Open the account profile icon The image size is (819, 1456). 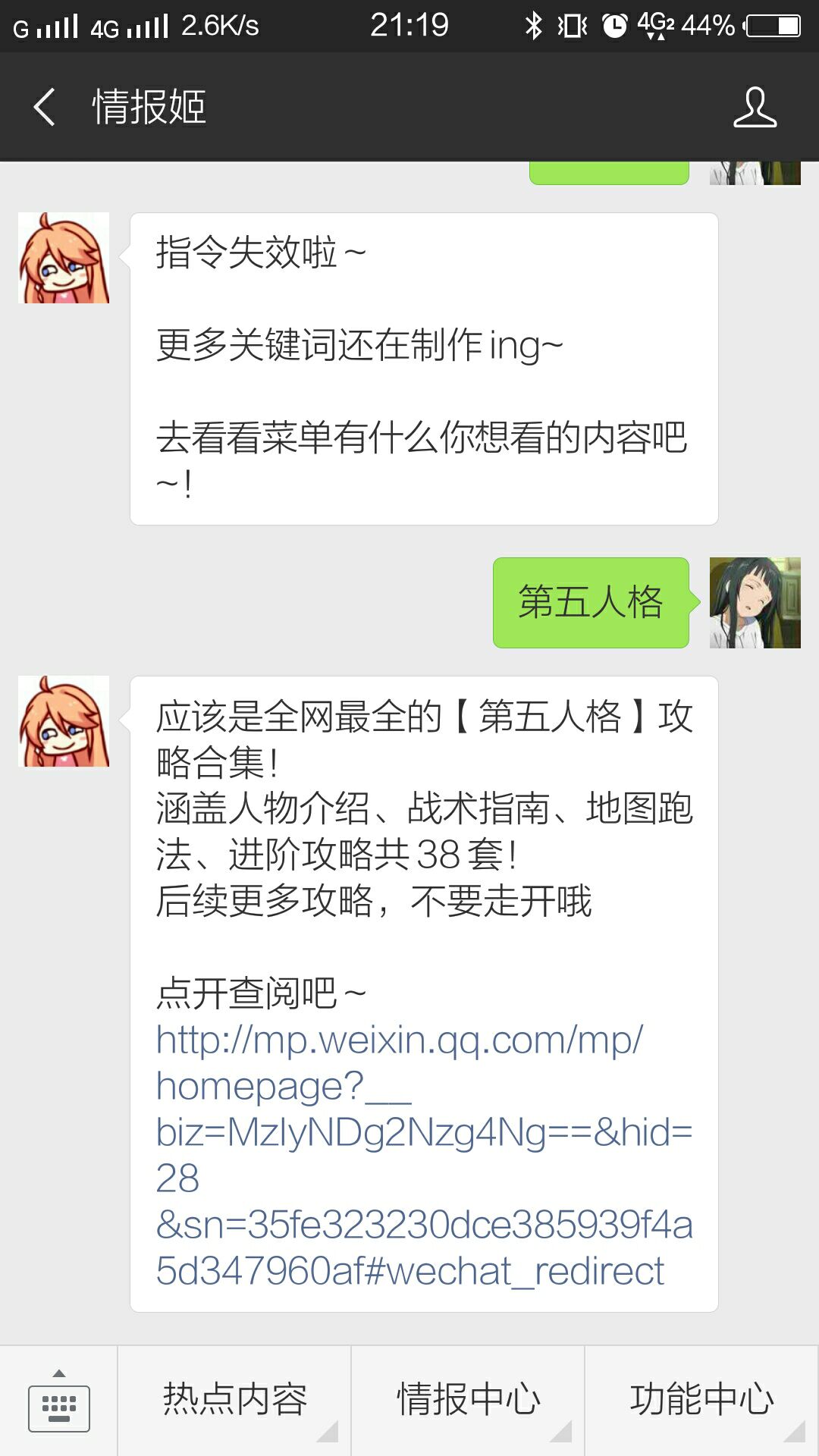coord(755,106)
